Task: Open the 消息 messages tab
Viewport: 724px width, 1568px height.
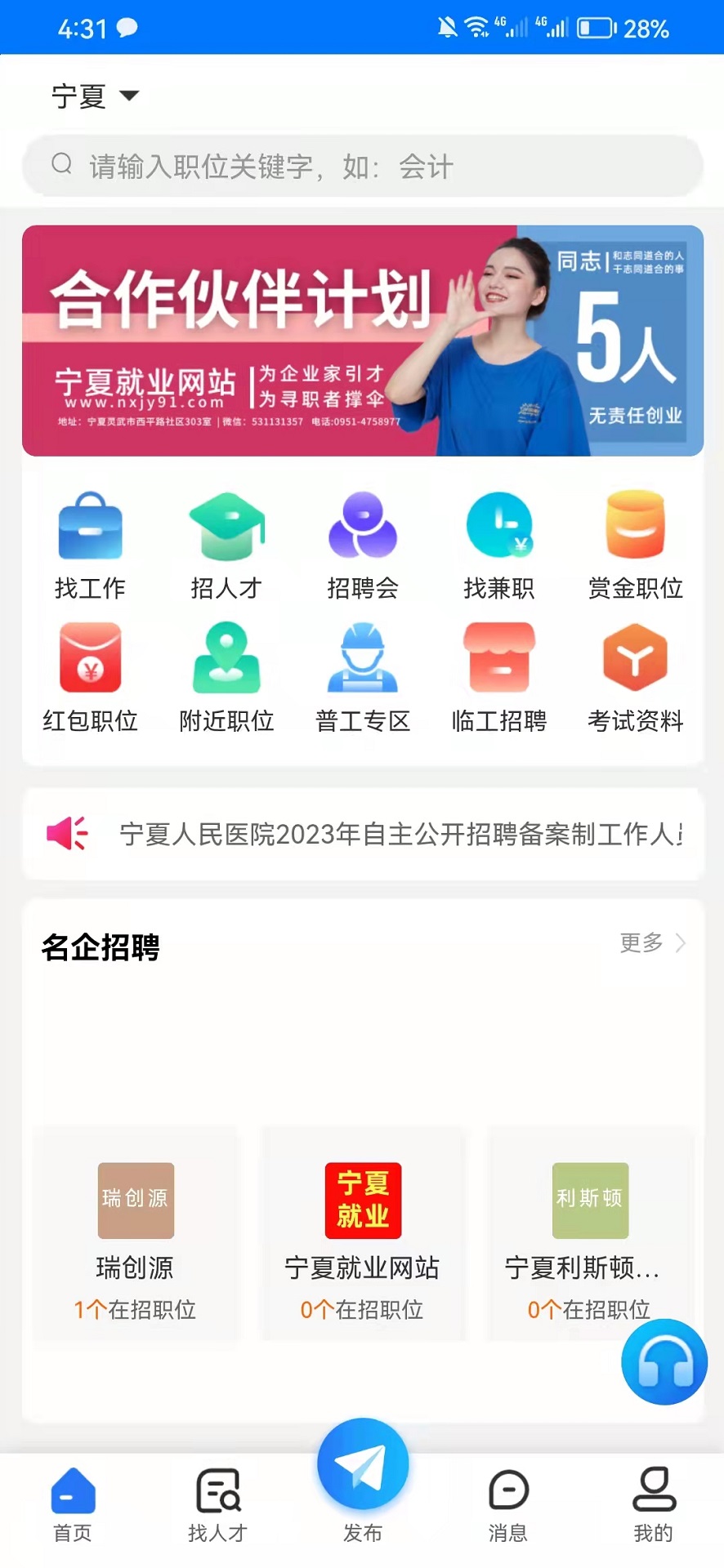Action: point(507,1508)
